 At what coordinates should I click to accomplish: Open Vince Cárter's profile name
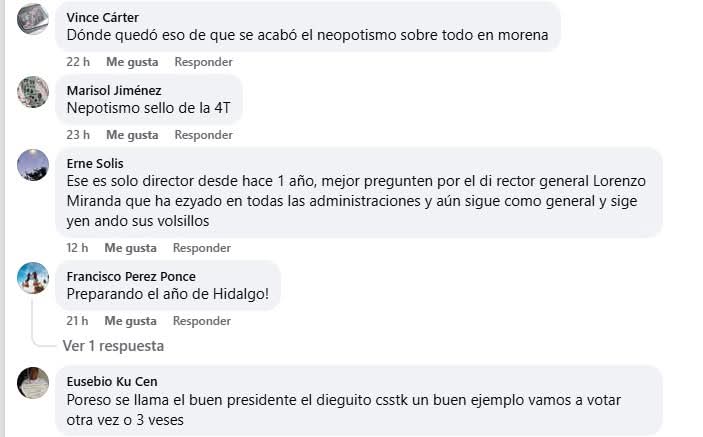[x=103, y=17]
